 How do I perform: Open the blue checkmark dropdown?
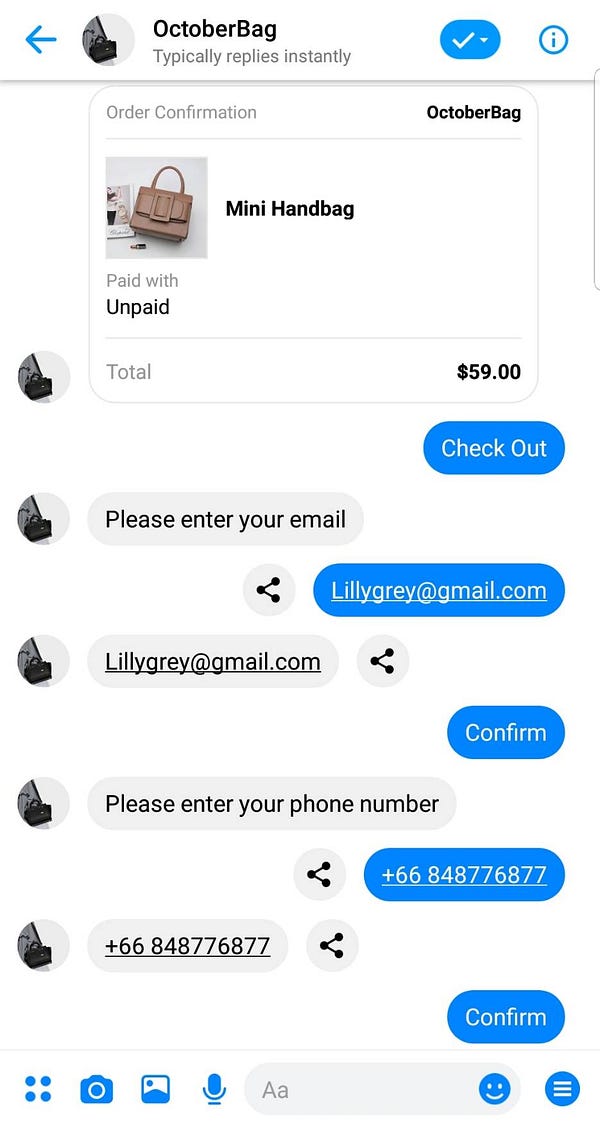click(470, 40)
